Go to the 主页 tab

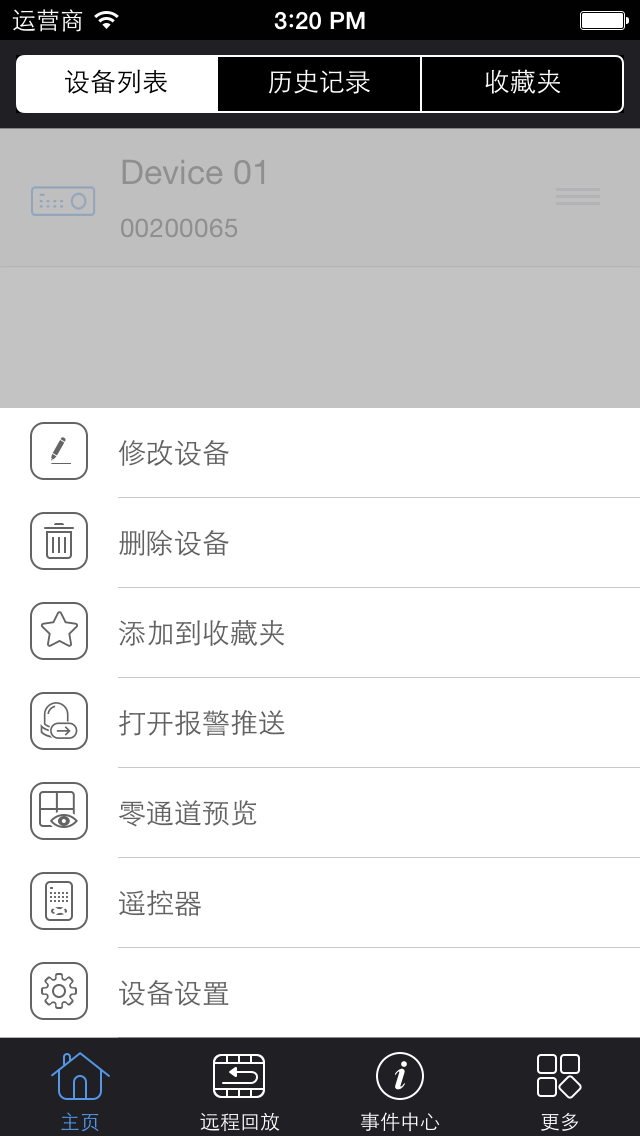(80, 1089)
